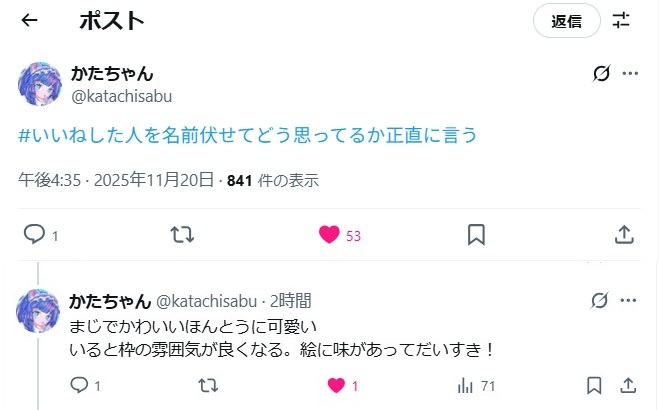Bookmark the まじでかわいい reply
This screenshot has height=410, width=659.
pyautogui.click(x=594, y=385)
